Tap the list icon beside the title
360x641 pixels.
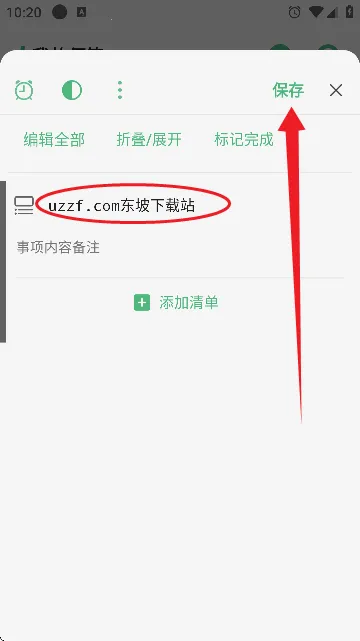[24, 205]
